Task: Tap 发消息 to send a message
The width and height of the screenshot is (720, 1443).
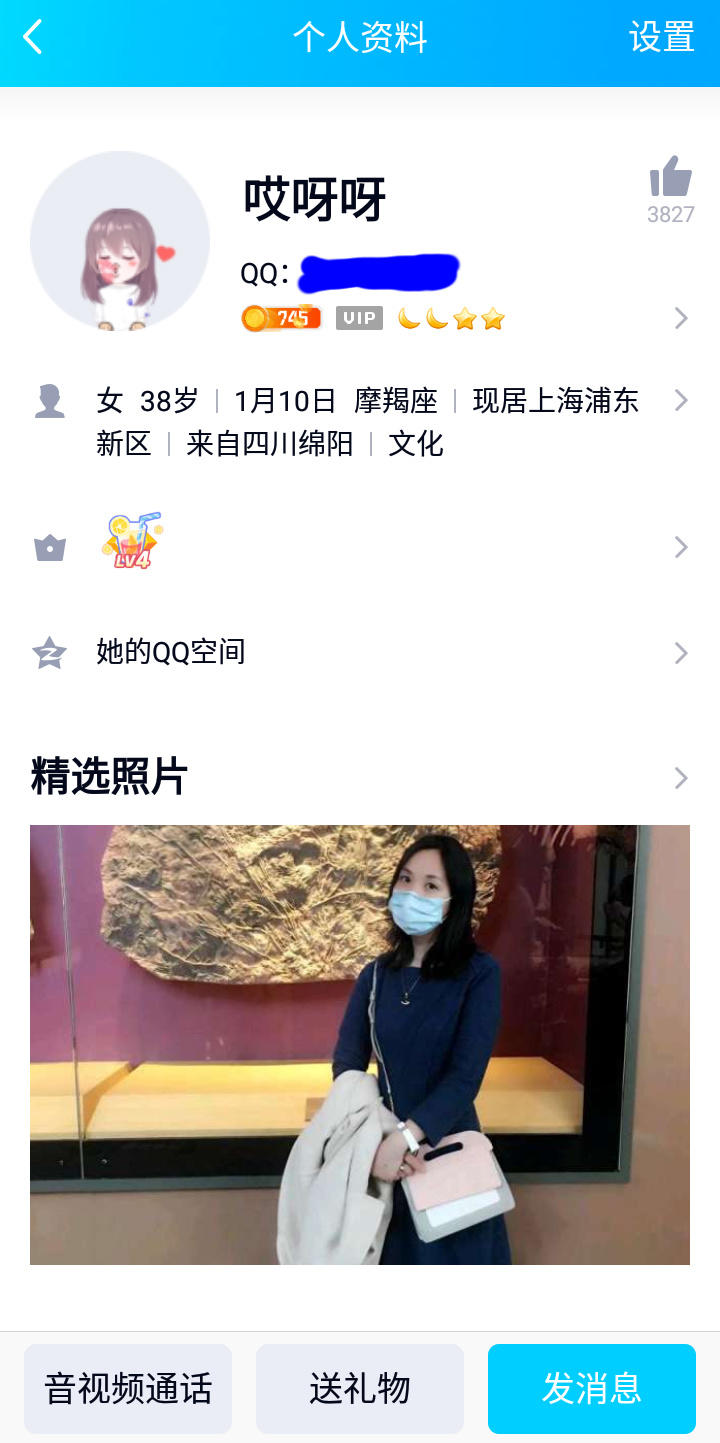Action: [x=592, y=1389]
